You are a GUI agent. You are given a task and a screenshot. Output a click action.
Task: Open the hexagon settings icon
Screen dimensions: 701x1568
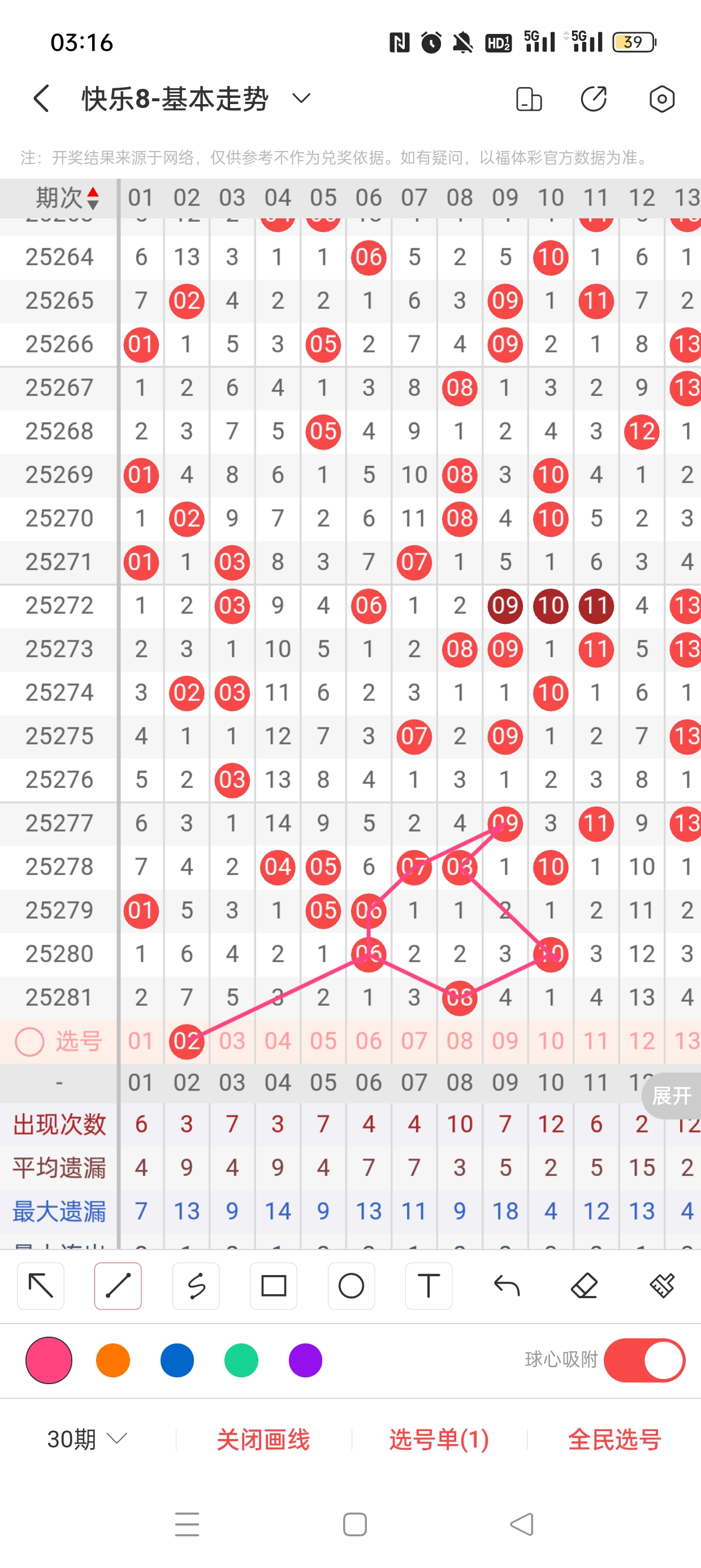tap(661, 98)
